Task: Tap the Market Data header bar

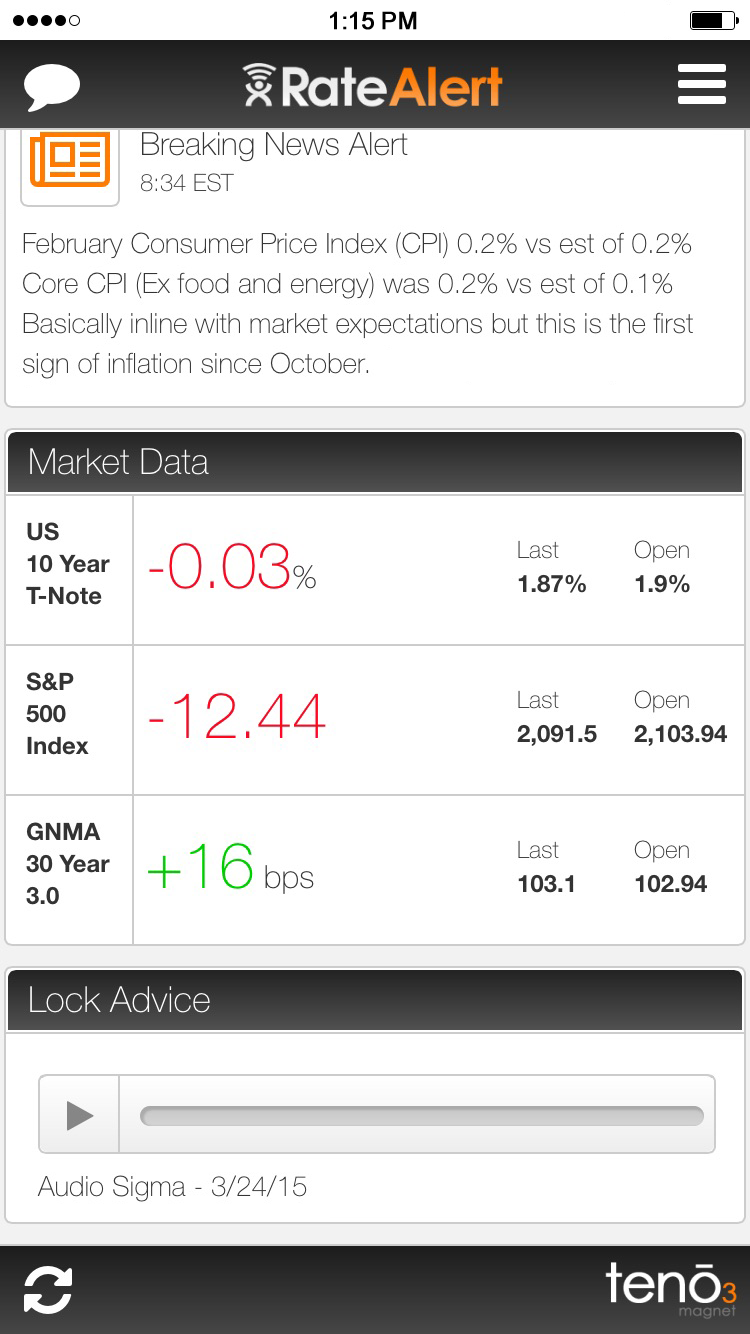Action: tap(375, 462)
